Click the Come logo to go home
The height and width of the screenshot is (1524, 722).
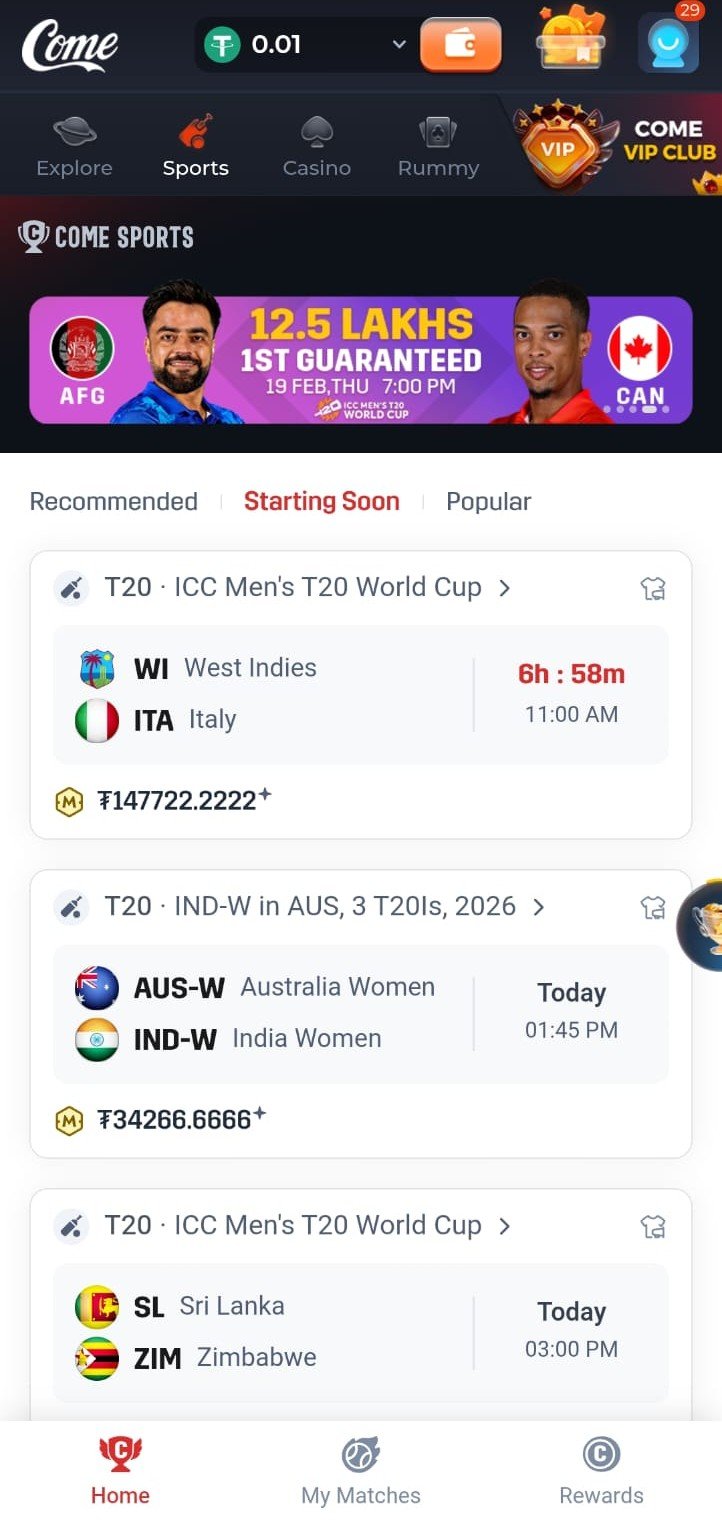69,42
